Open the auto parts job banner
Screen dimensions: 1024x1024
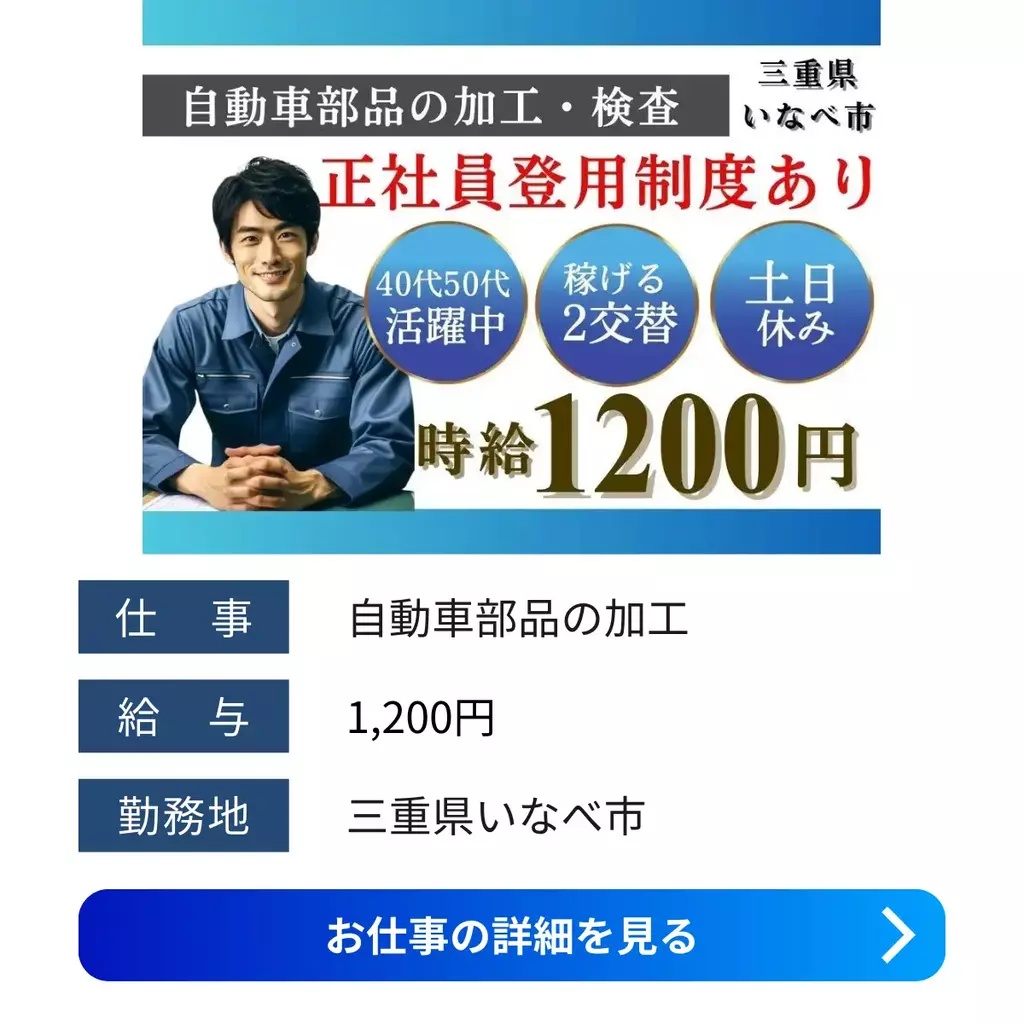511,290
